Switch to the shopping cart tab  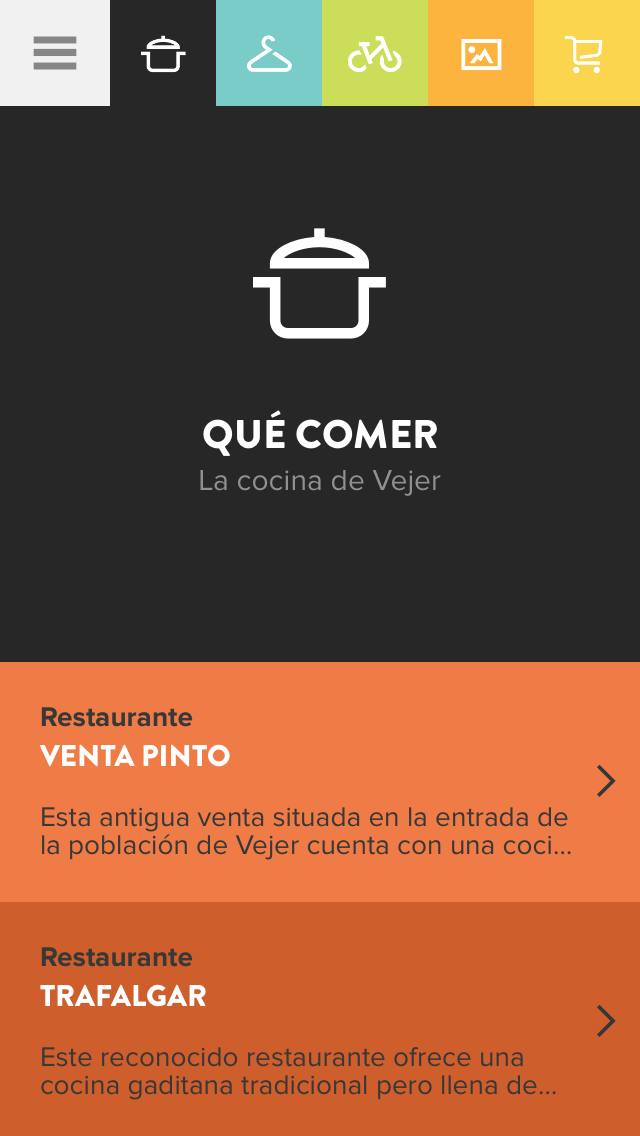click(587, 53)
